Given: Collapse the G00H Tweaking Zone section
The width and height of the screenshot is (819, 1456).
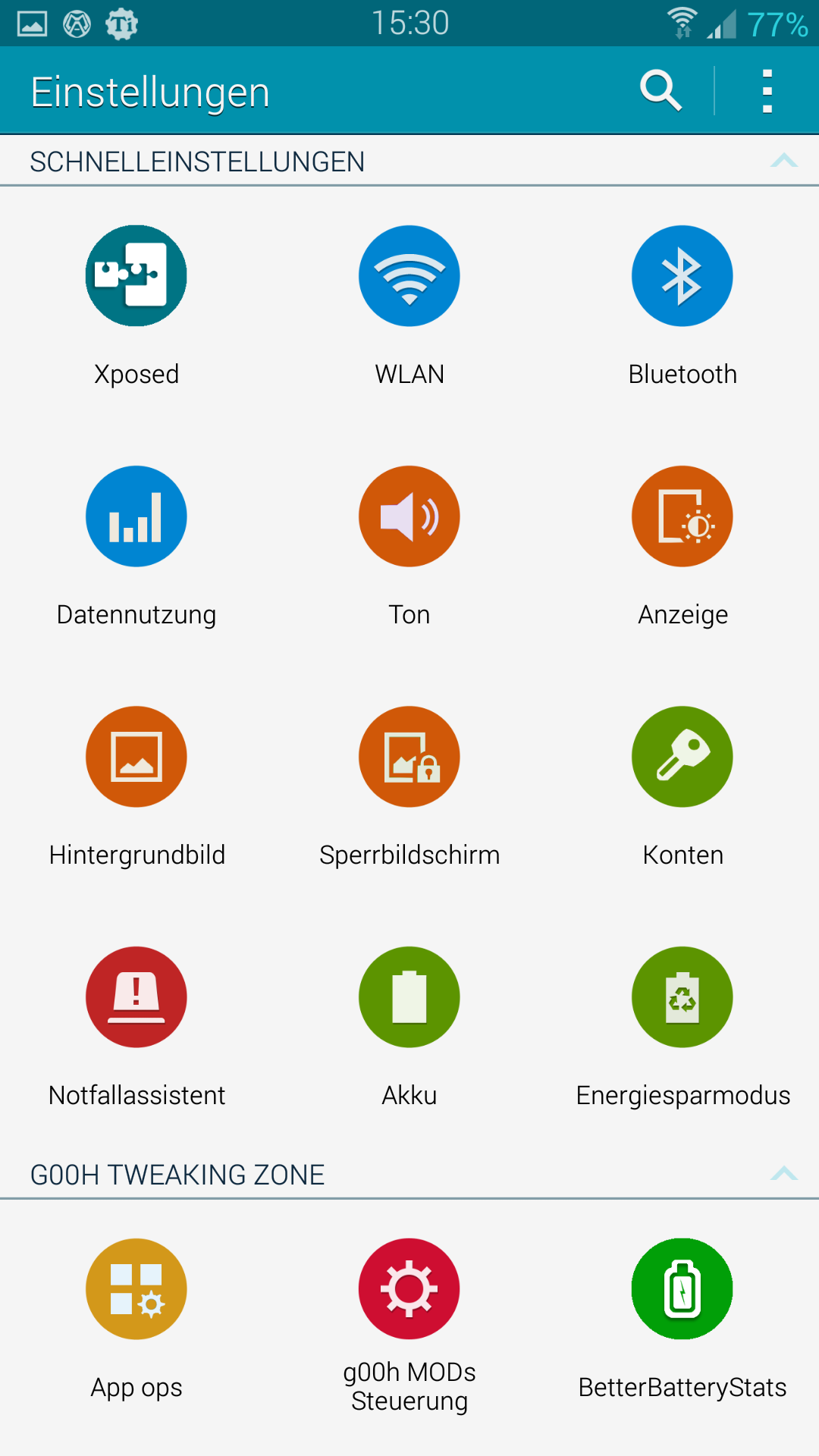Looking at the screenshot, I should [x=784, y=1174].
